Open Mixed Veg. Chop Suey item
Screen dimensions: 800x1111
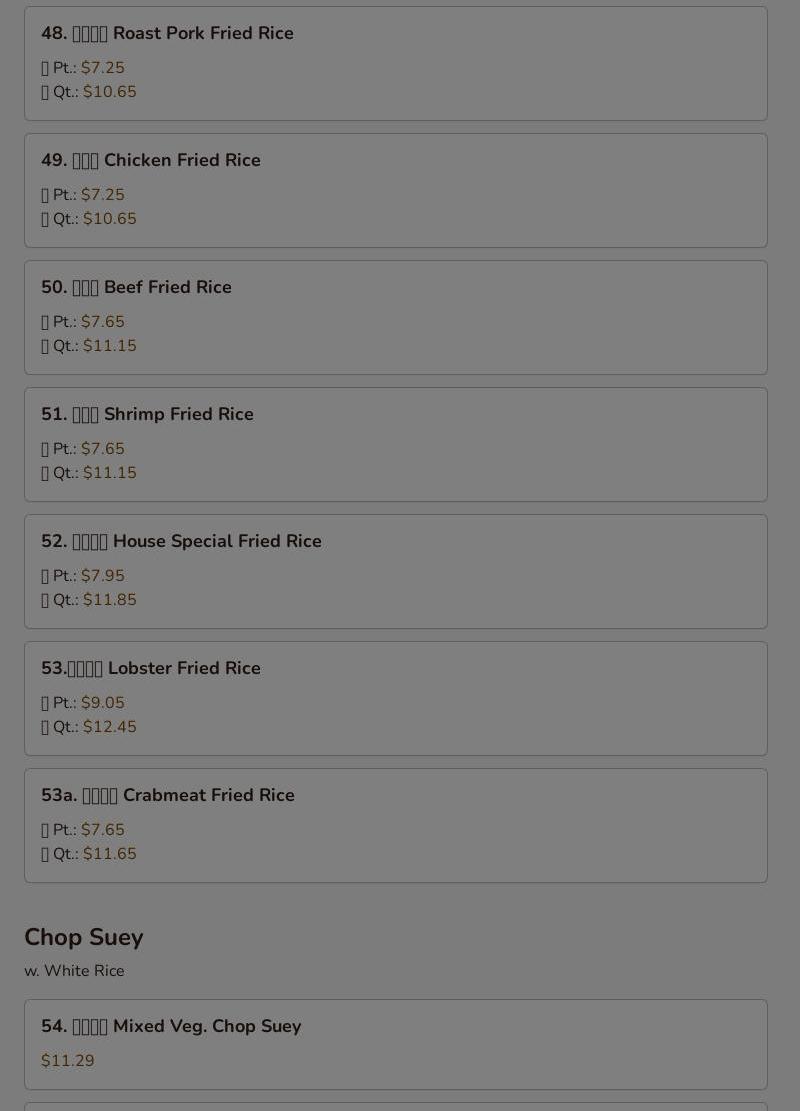pos(395,1043)
